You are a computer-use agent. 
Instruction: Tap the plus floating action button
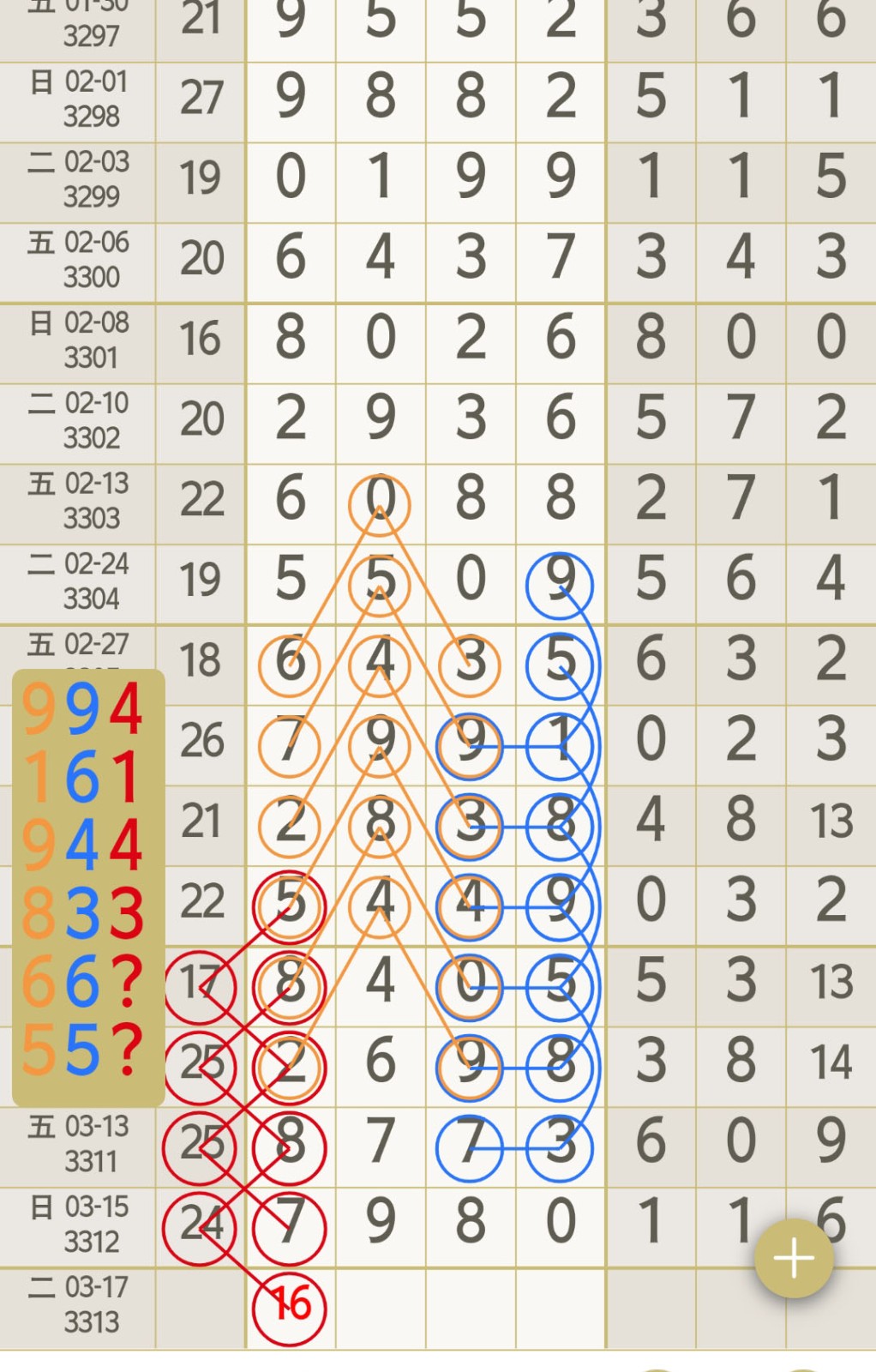coord(794,1258)
